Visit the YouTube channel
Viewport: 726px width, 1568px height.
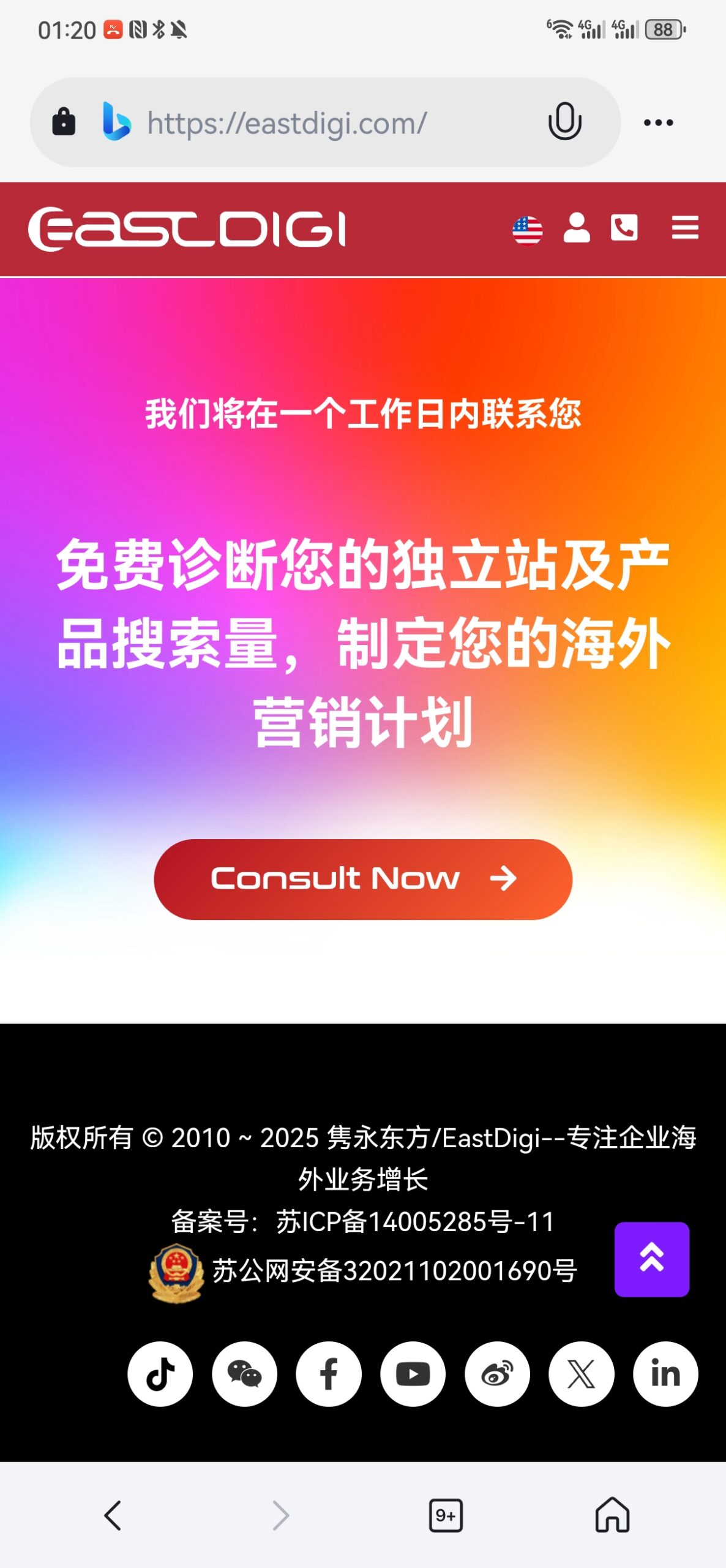(413, 1374)
